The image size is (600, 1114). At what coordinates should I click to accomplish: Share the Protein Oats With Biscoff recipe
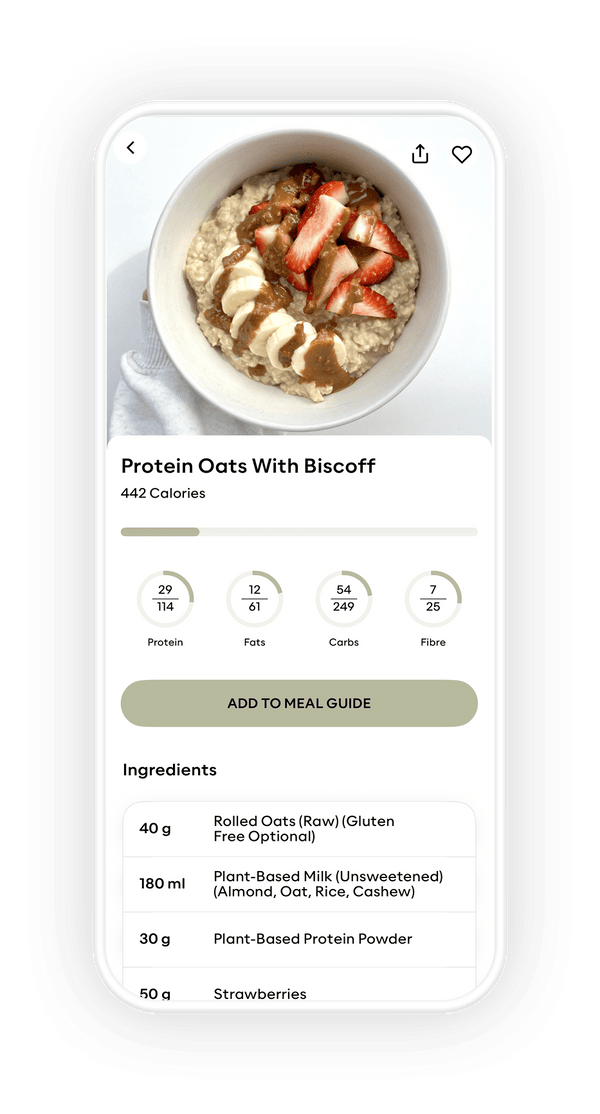420,154
